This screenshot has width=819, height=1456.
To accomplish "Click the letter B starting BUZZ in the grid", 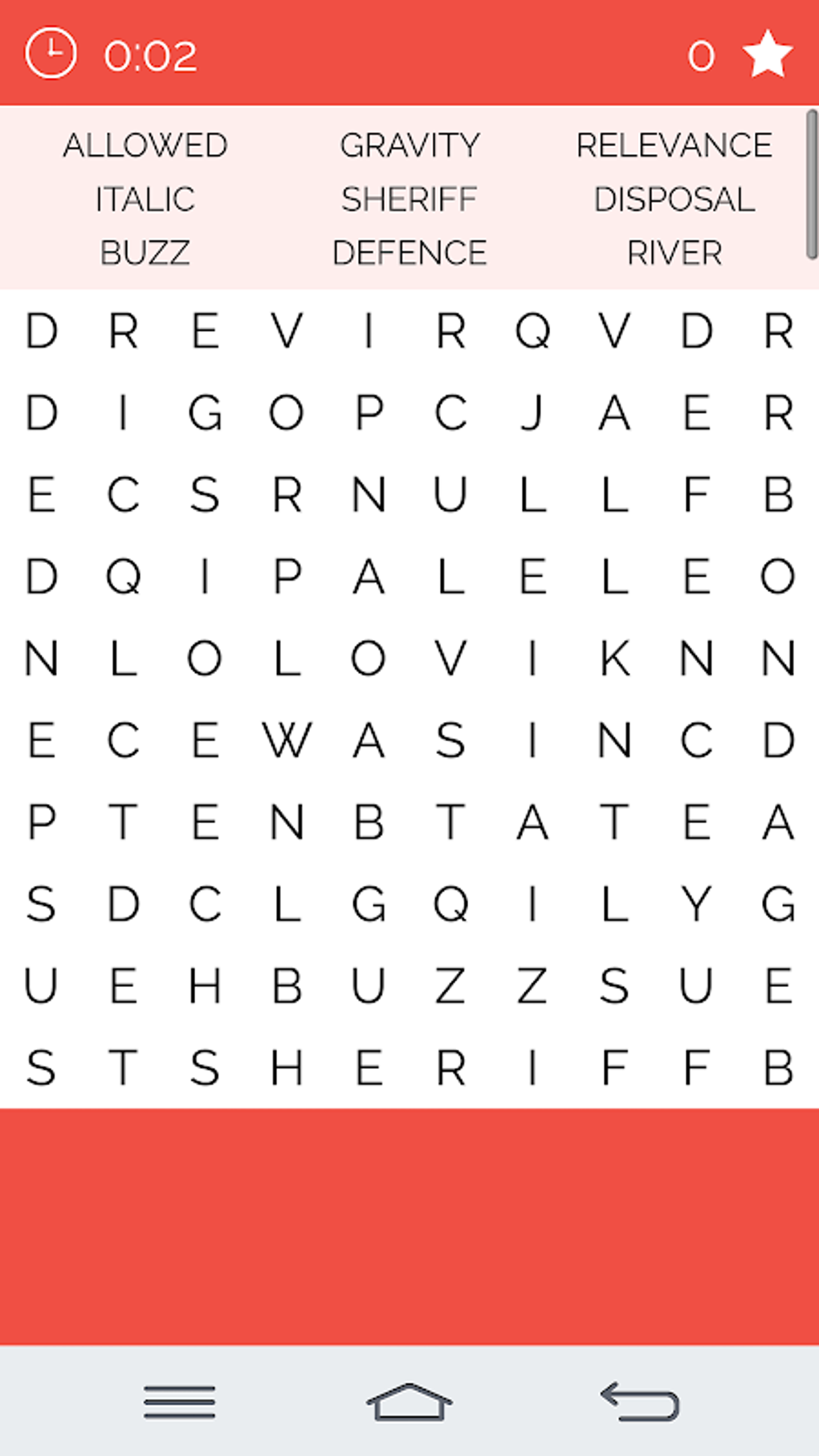I will pos(286,986).
